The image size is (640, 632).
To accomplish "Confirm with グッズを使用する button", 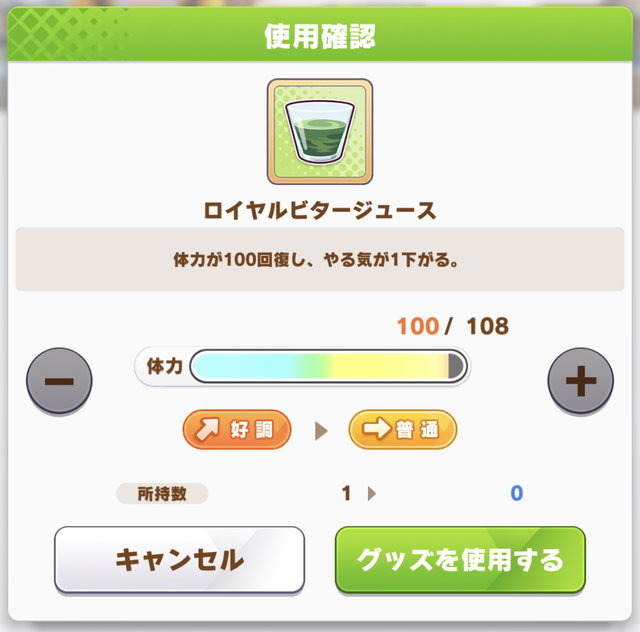I will [459, 560].
